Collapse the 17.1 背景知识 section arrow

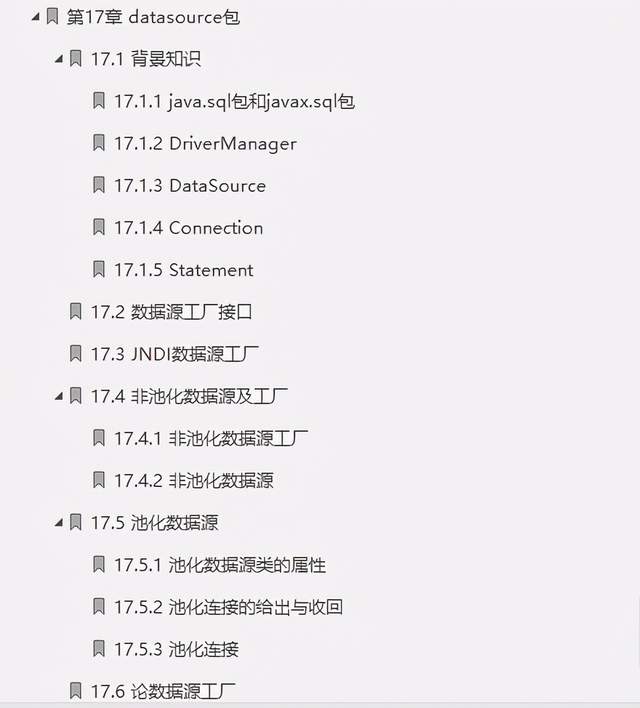point(59,59)
